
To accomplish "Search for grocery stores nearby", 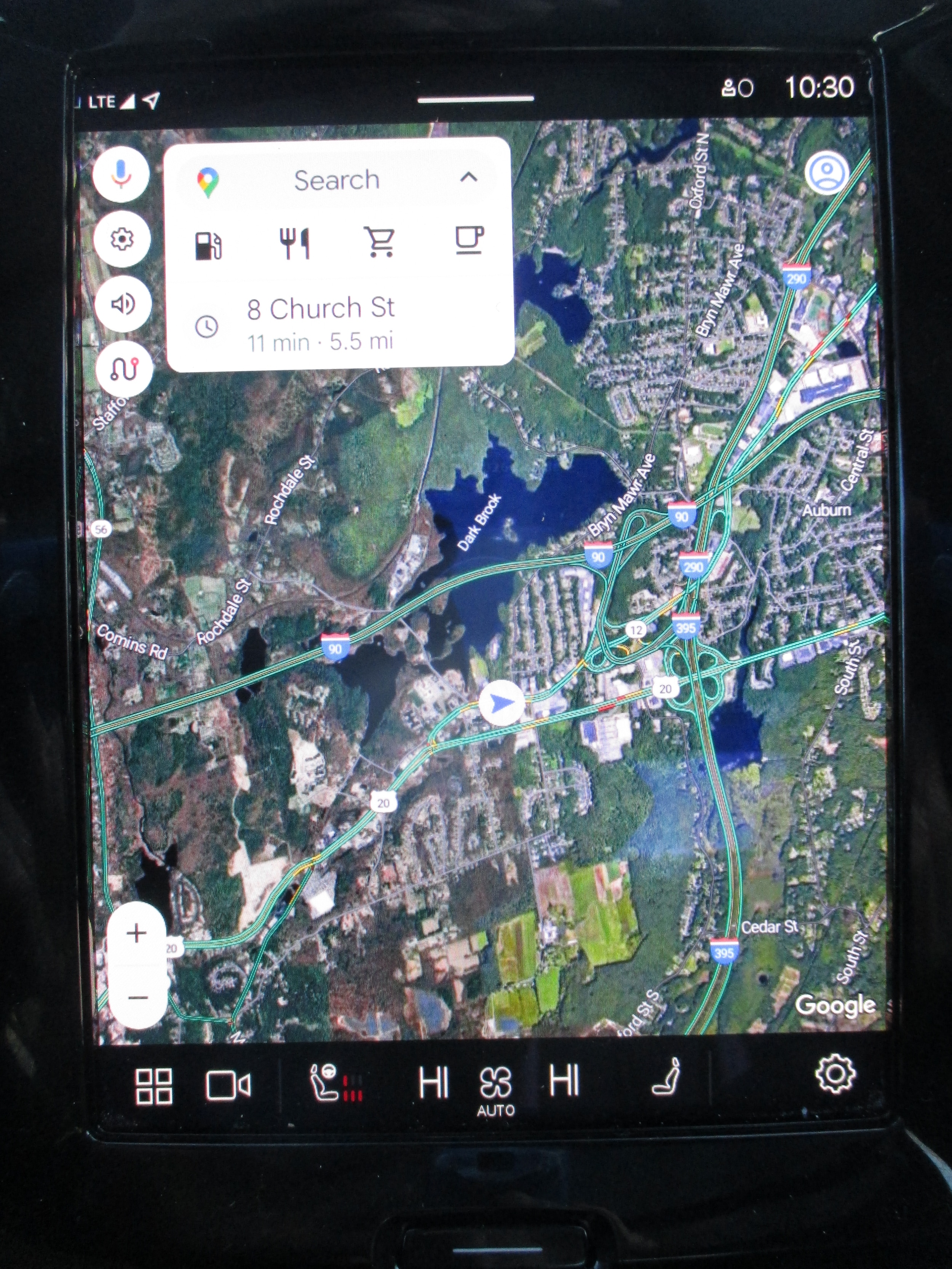I will [380, 241].
